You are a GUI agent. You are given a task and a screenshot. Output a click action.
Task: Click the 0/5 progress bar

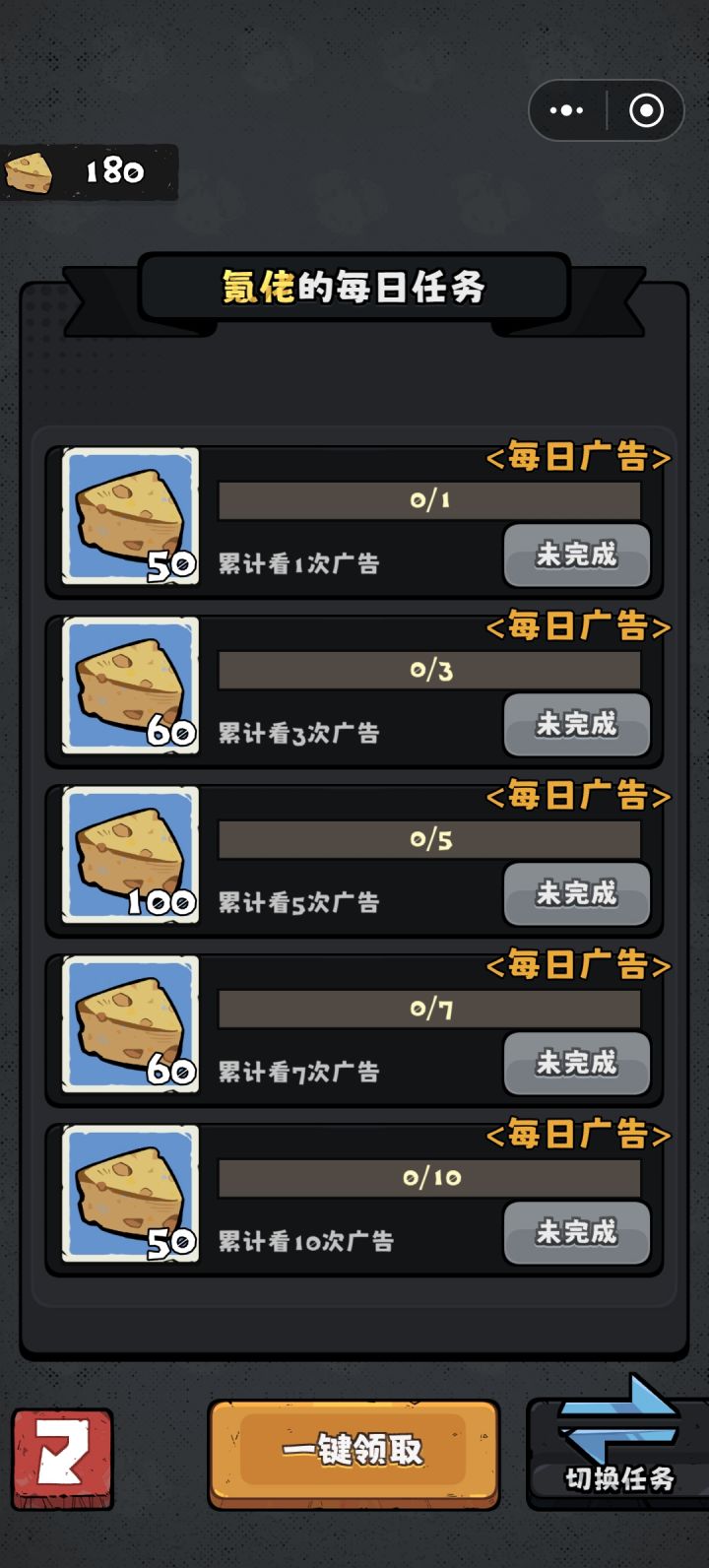point(430,839)
